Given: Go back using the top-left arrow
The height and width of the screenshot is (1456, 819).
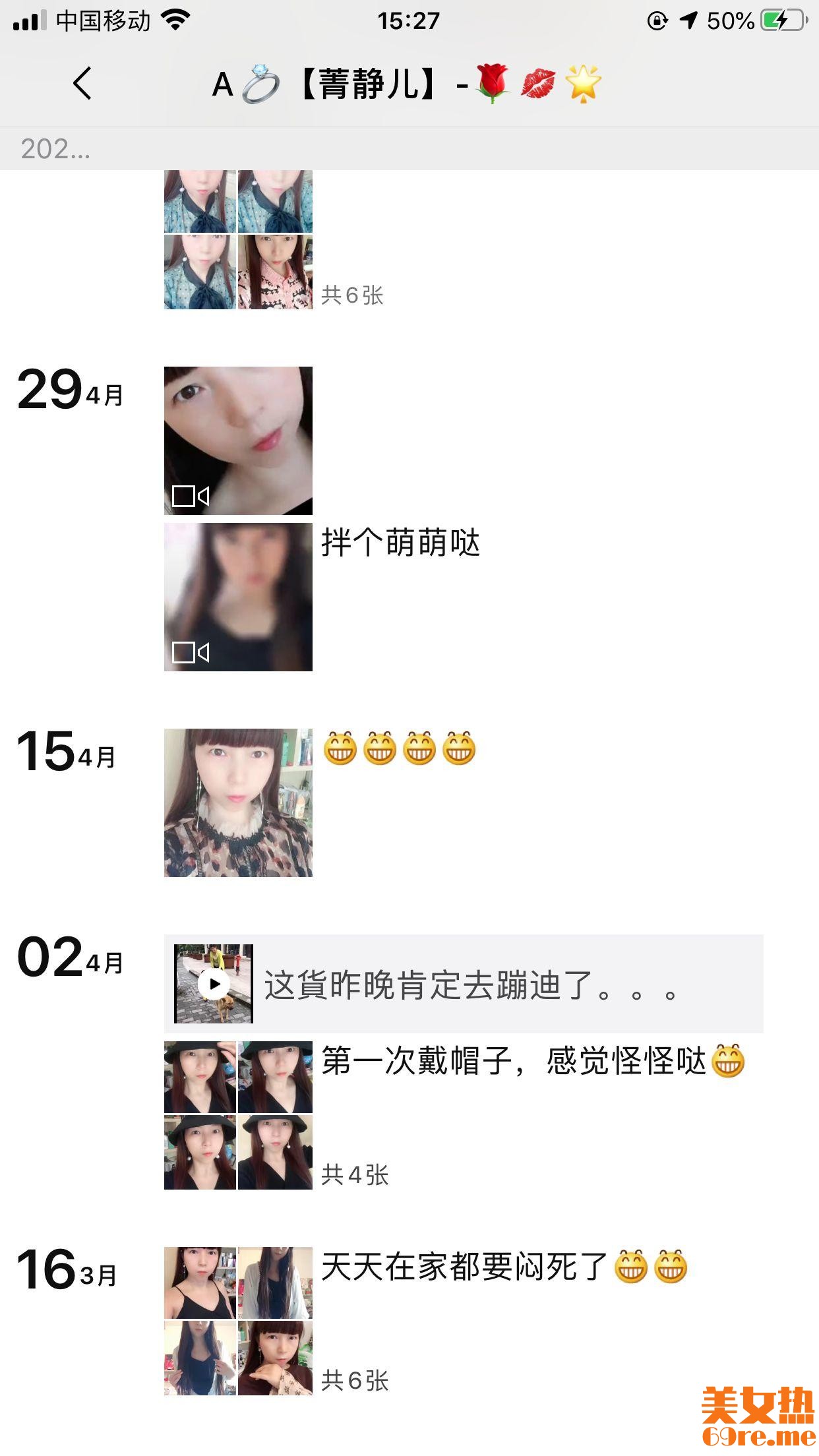Looking at the screenshot, I should point(82,84).
